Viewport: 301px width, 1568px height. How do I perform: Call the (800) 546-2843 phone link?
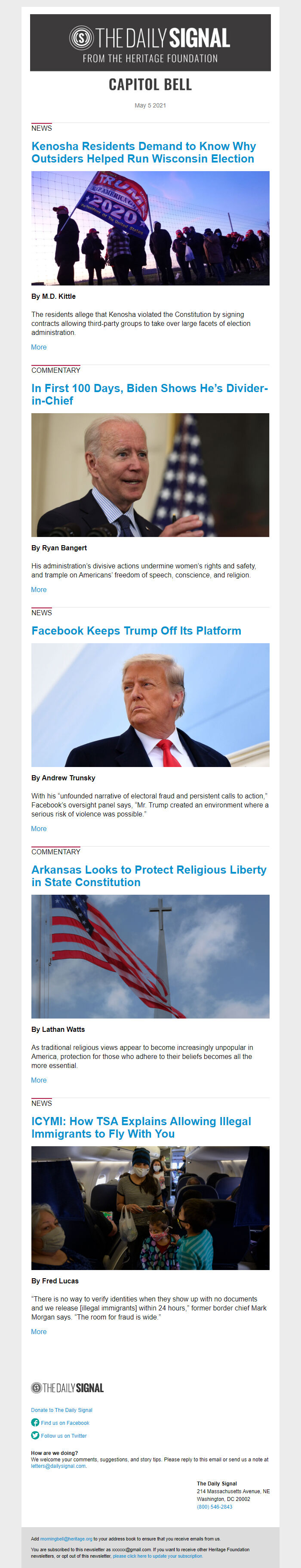[214, 1507]
